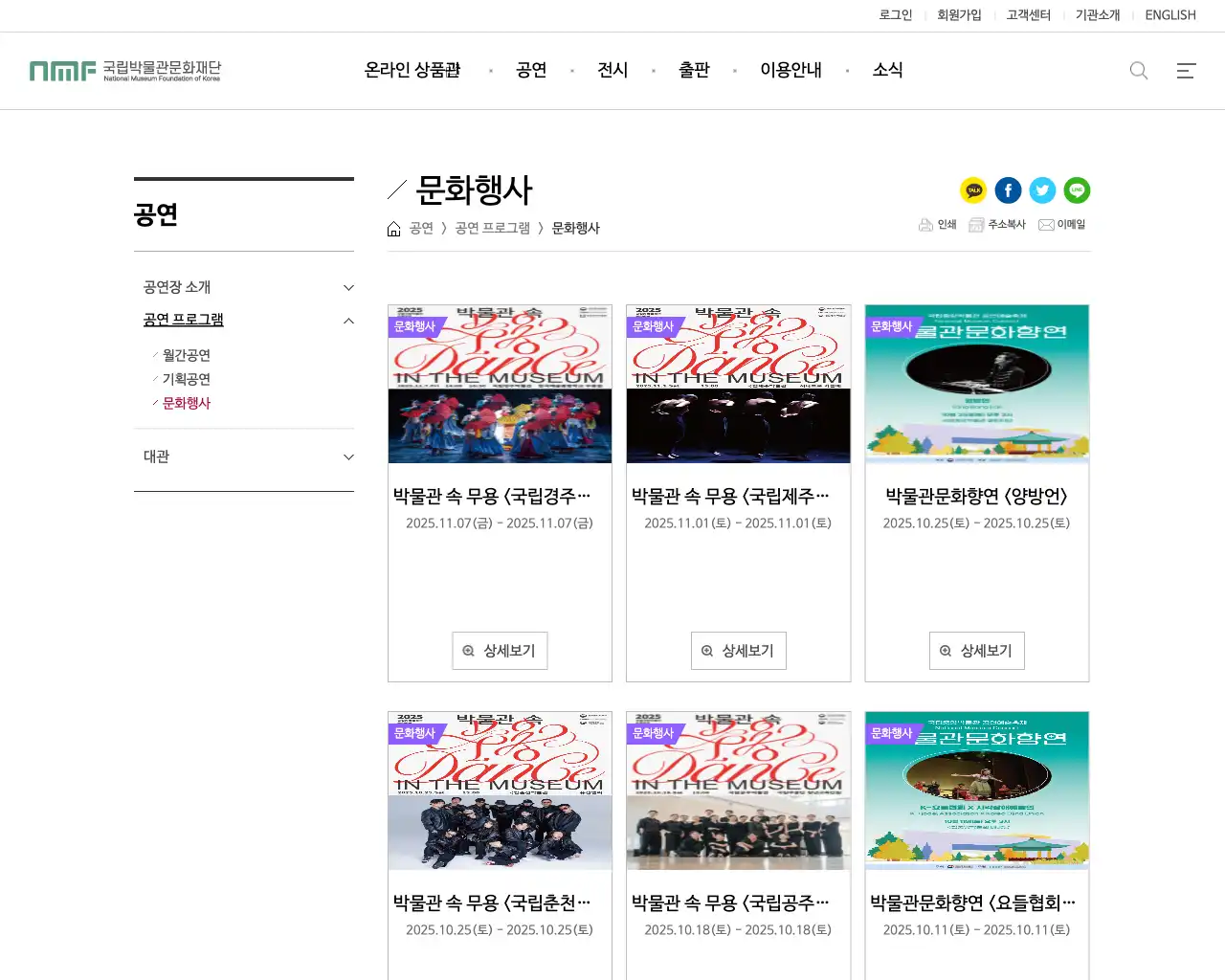Open the hamburger menu icon

1186,71
